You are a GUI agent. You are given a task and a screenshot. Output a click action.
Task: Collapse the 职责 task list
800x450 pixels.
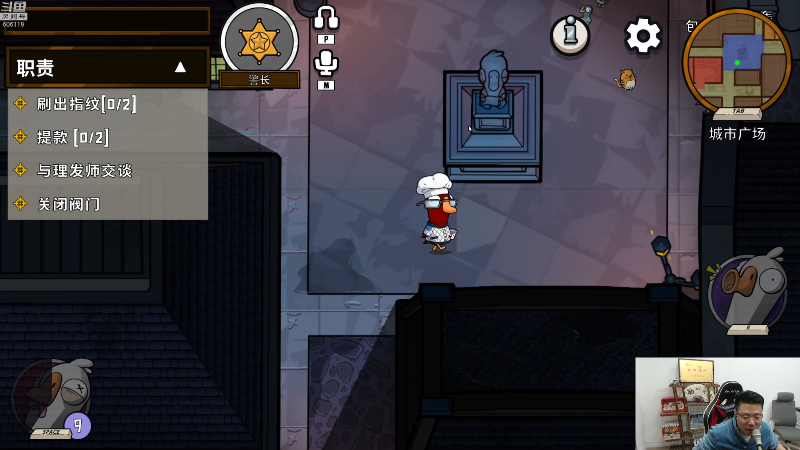180,67
